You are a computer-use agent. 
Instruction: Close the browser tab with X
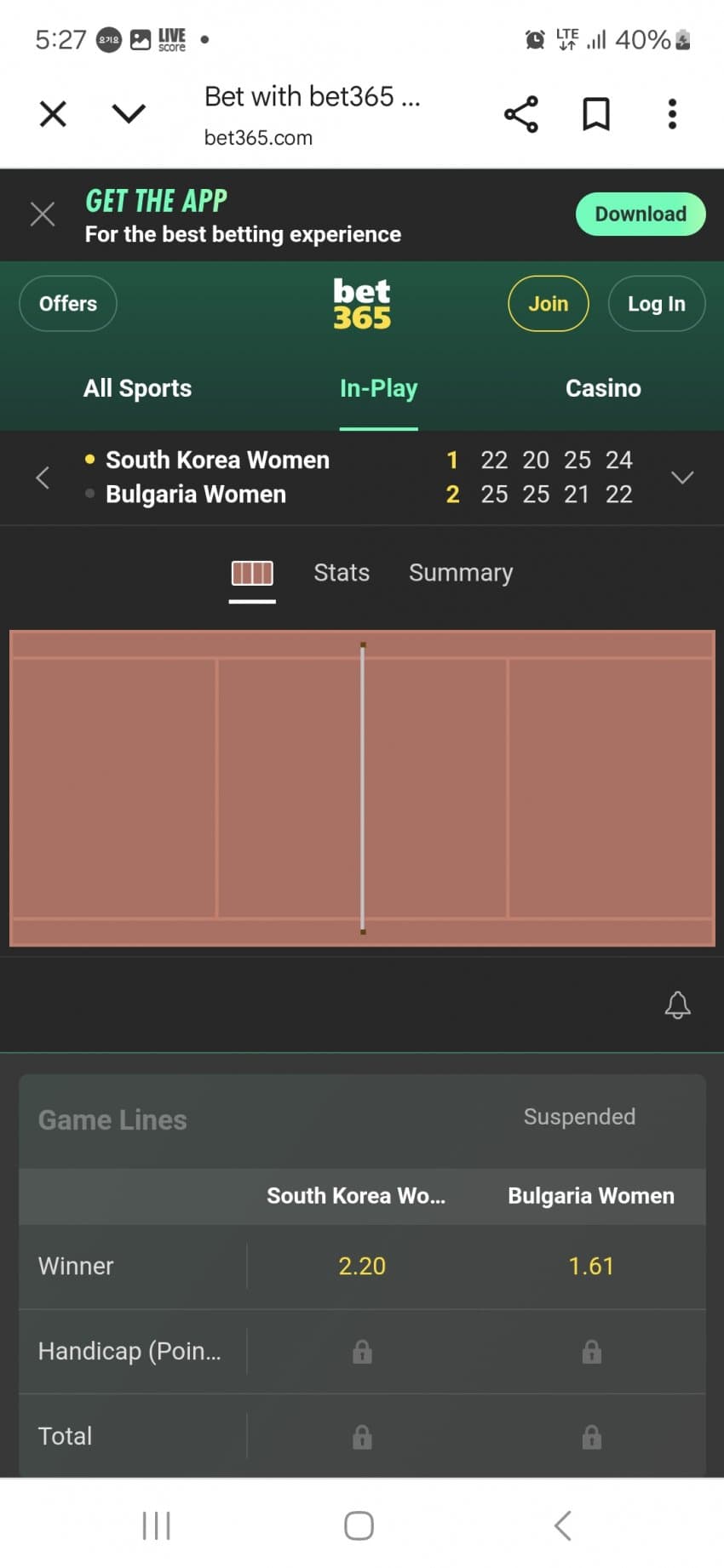[53, 113]
